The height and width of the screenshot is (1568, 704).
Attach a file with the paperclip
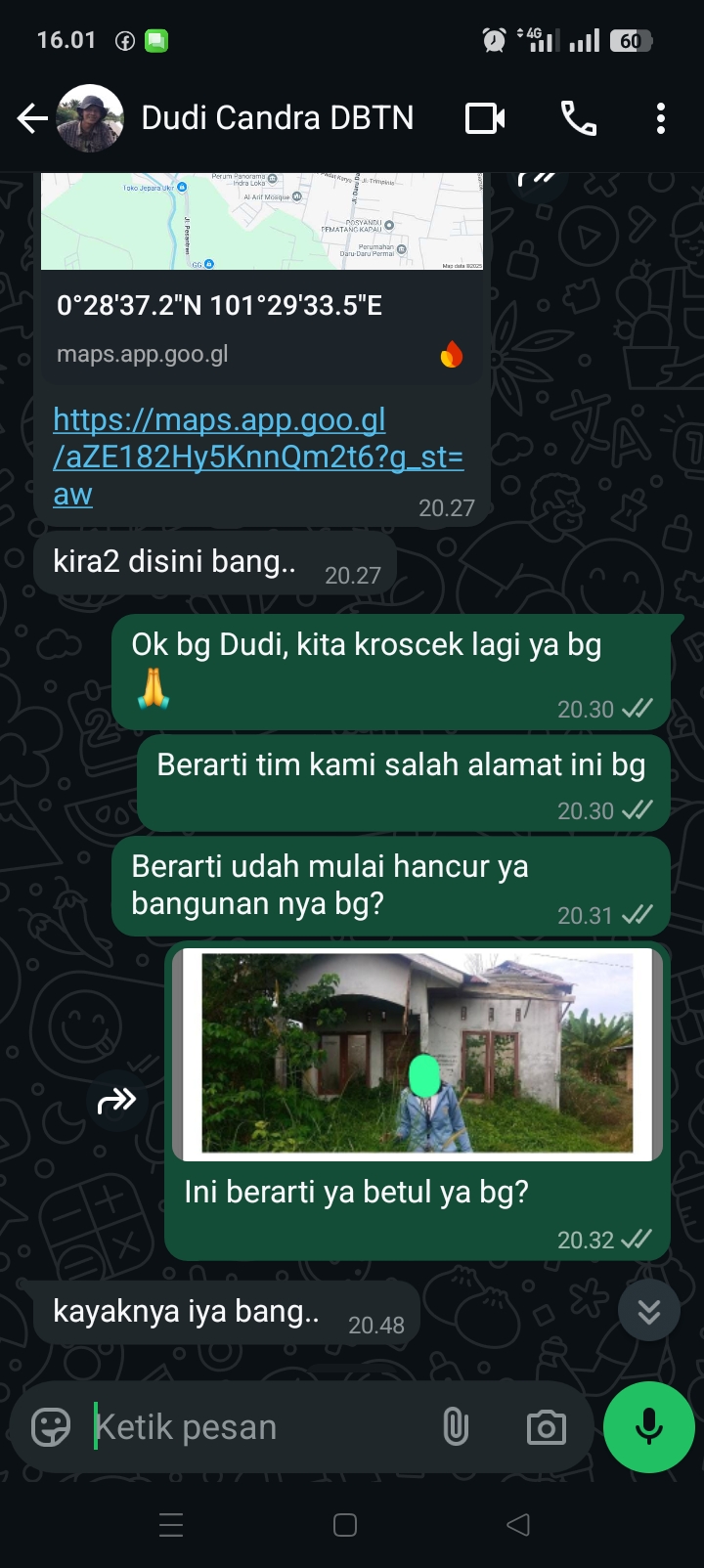456,1427
